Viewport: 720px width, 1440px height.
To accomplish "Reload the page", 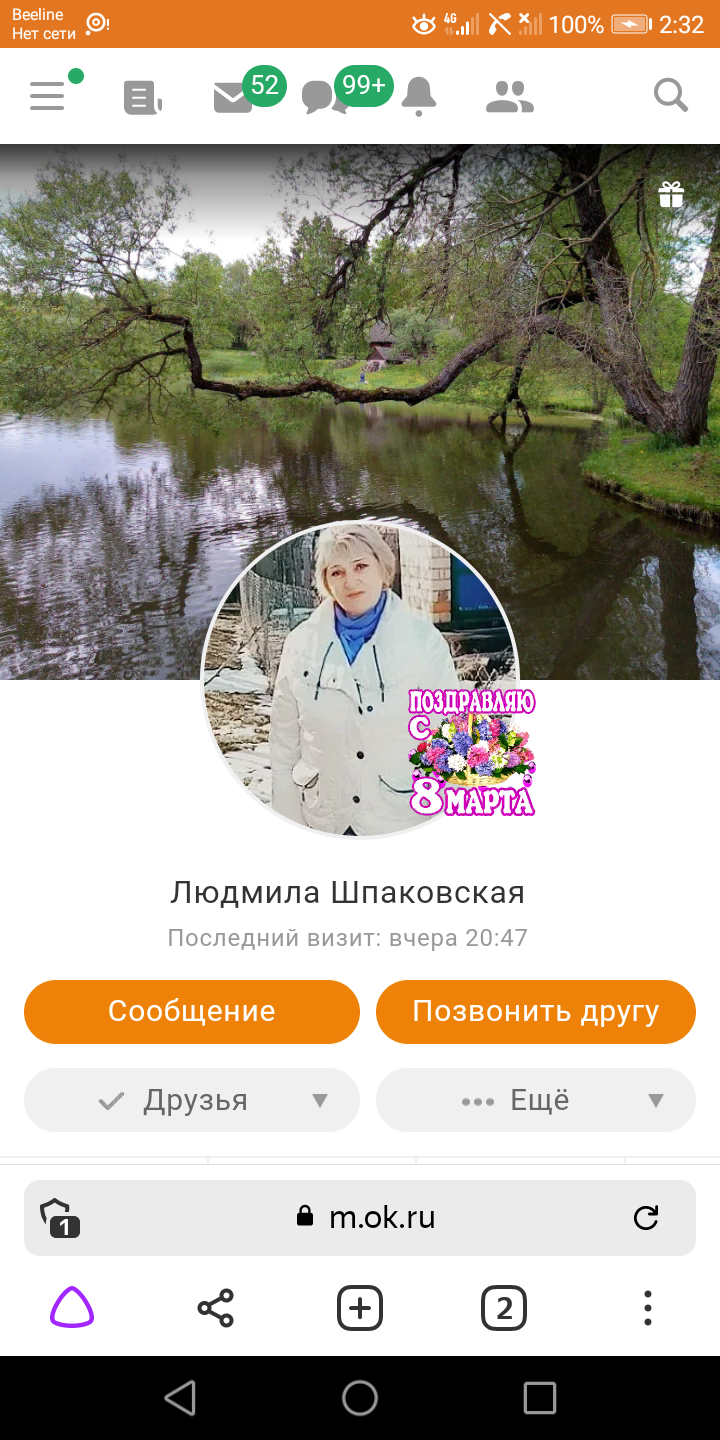I will 646,1217.
